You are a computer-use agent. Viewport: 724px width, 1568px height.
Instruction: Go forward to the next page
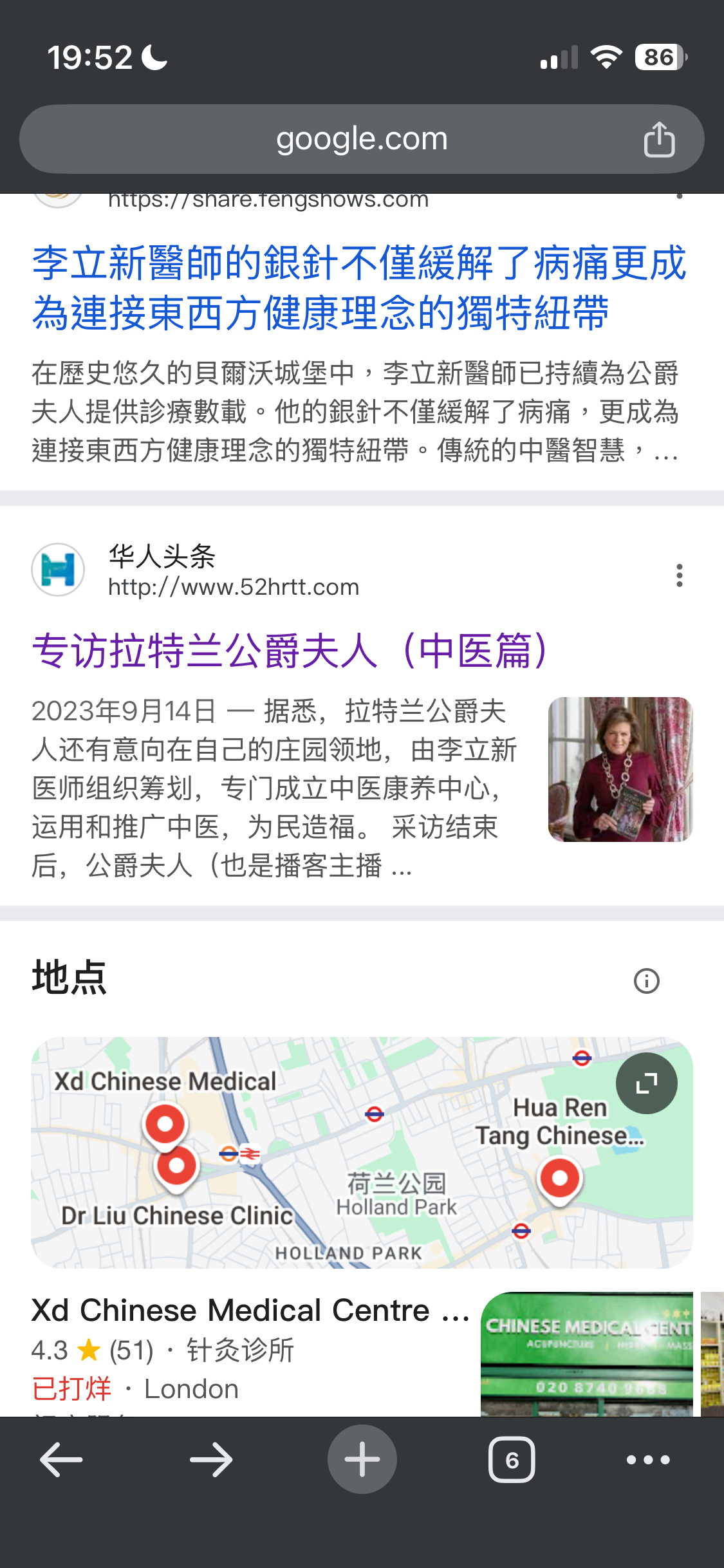pyautogui.click(x=211, y=1459)
